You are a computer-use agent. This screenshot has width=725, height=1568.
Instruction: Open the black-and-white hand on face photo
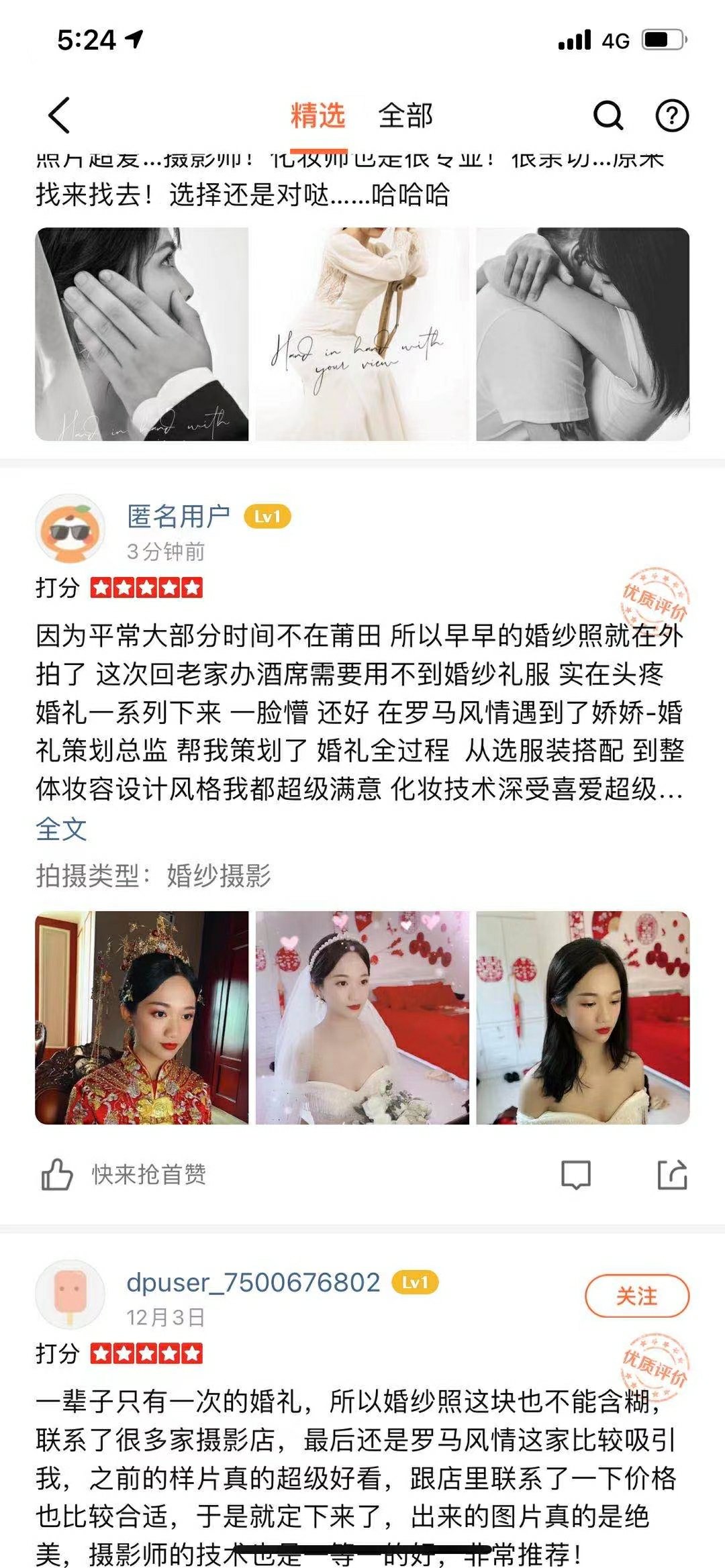pyautogui.click(x=142, y=334)
